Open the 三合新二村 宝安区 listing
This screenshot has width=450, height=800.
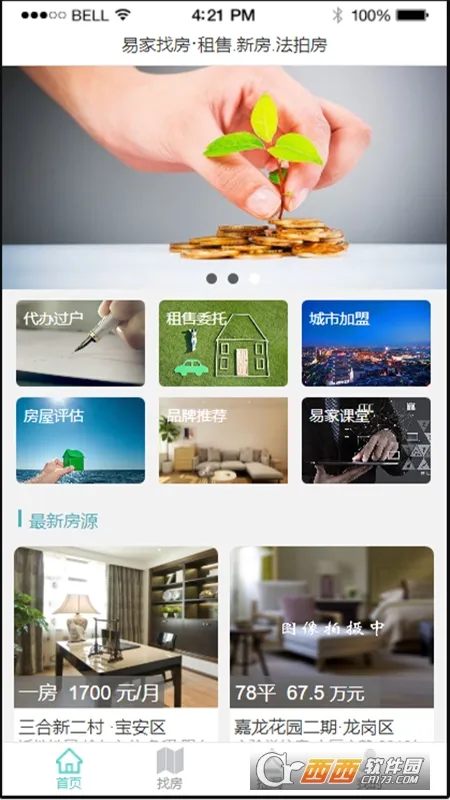(116, 644)
